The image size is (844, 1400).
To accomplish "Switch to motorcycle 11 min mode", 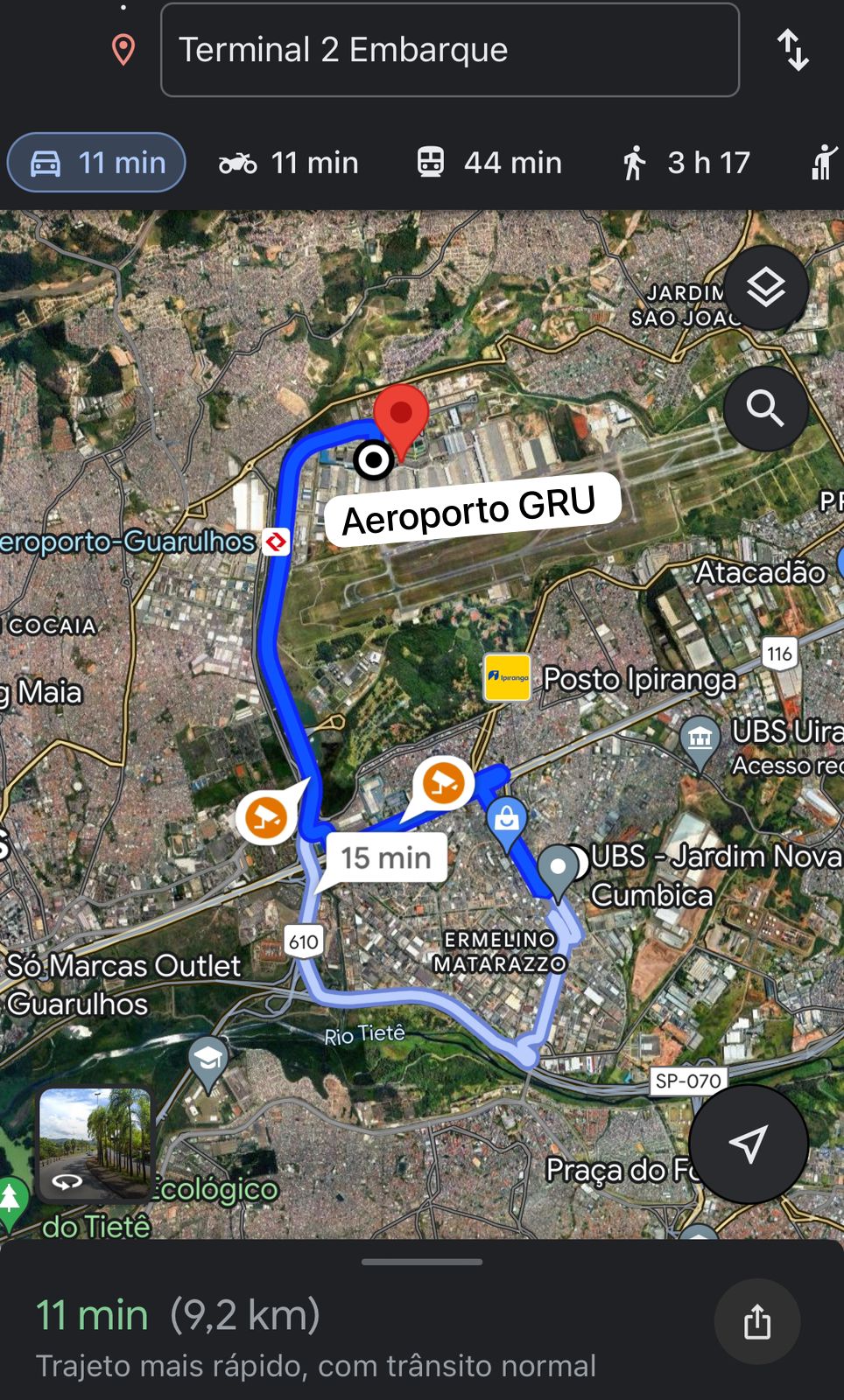I will click(x=289, y=163).
